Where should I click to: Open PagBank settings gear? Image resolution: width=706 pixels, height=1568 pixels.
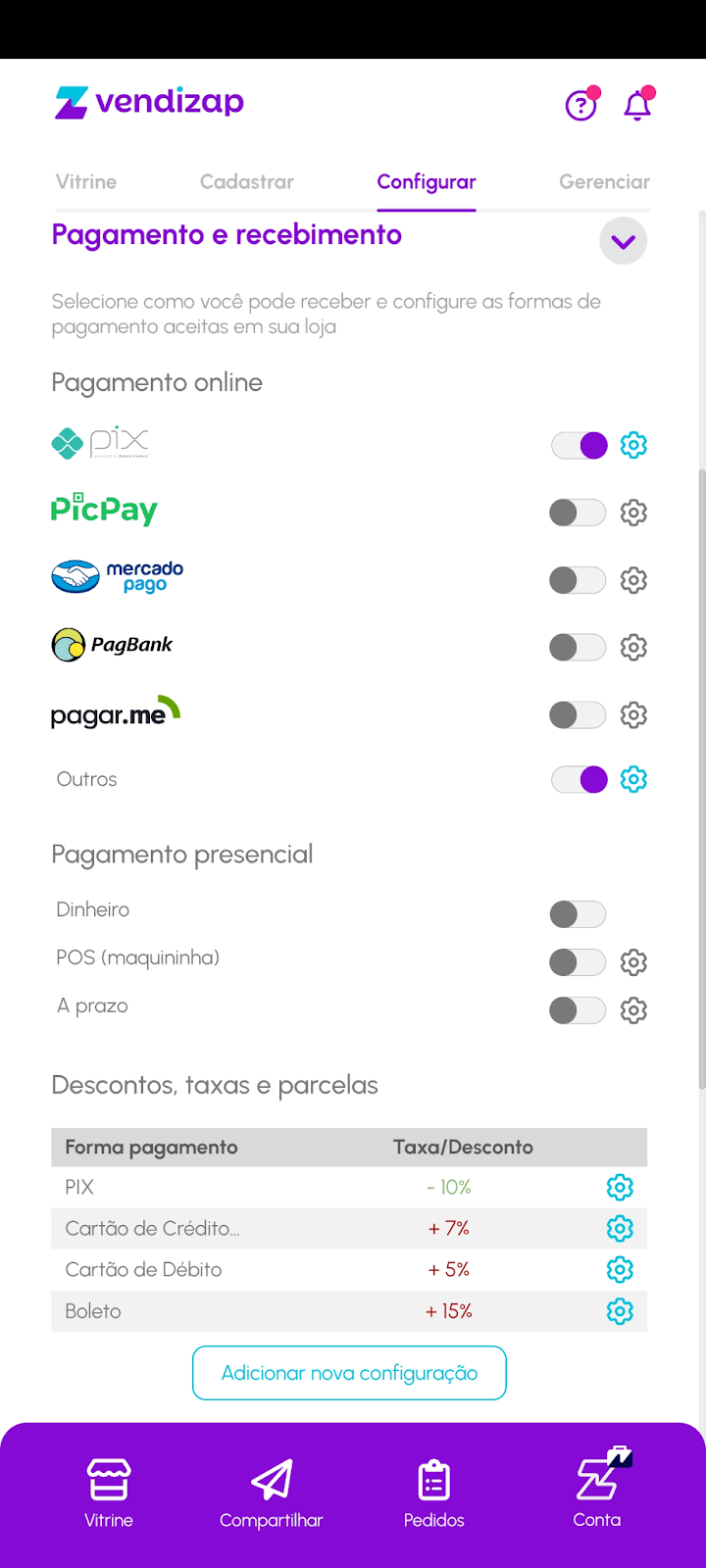click(634, 647)
